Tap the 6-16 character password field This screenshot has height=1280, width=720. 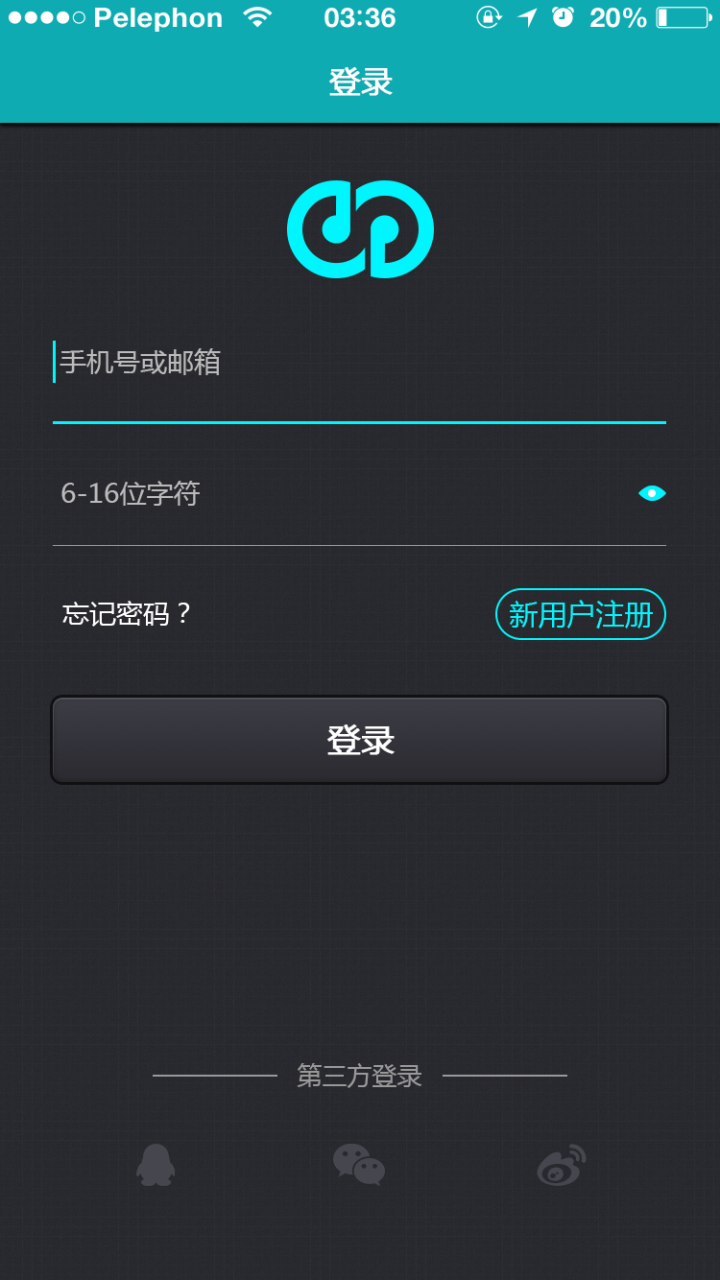tap(330, 494)
